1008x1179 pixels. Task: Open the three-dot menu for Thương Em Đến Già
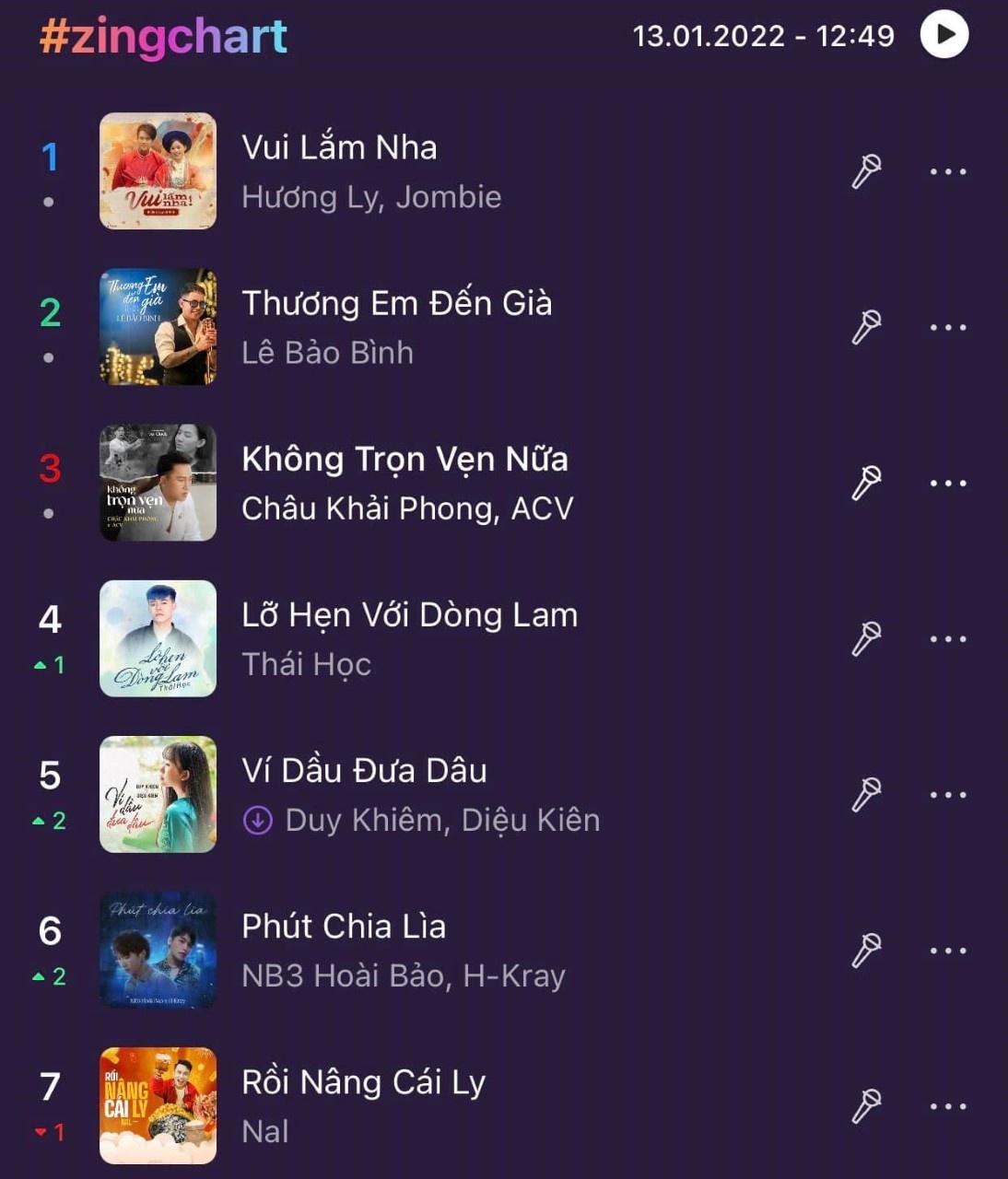coord(947,327)
